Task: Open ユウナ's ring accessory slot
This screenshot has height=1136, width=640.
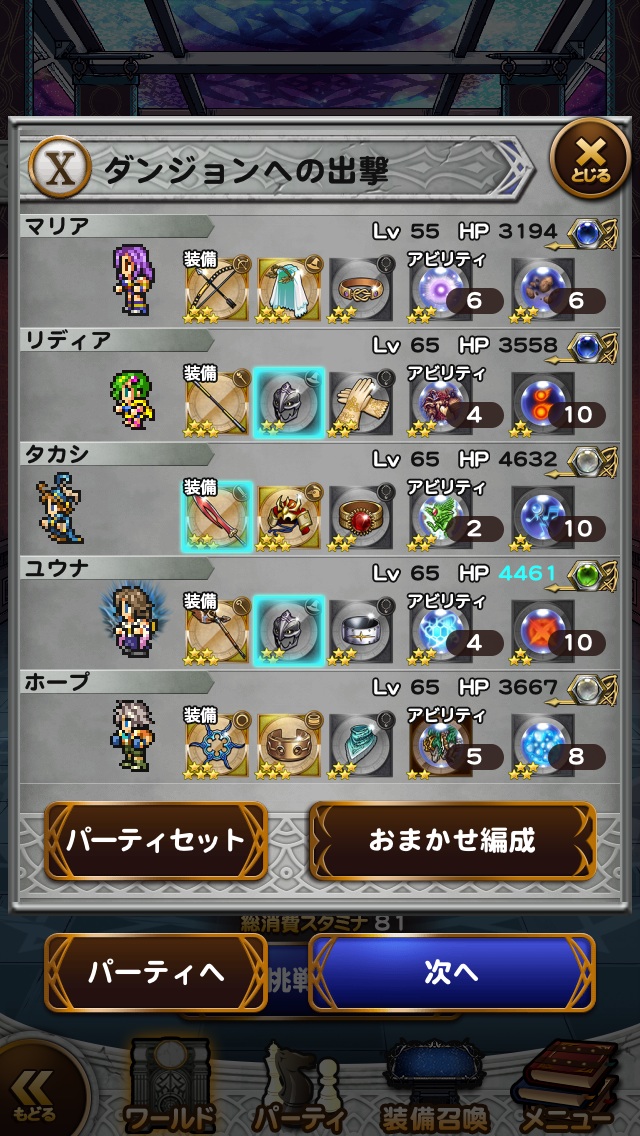Action: 361,628
